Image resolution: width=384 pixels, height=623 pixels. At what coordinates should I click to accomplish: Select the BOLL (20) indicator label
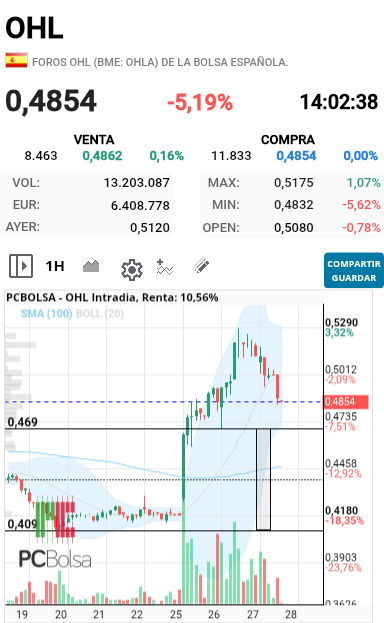tap(100, 314)
